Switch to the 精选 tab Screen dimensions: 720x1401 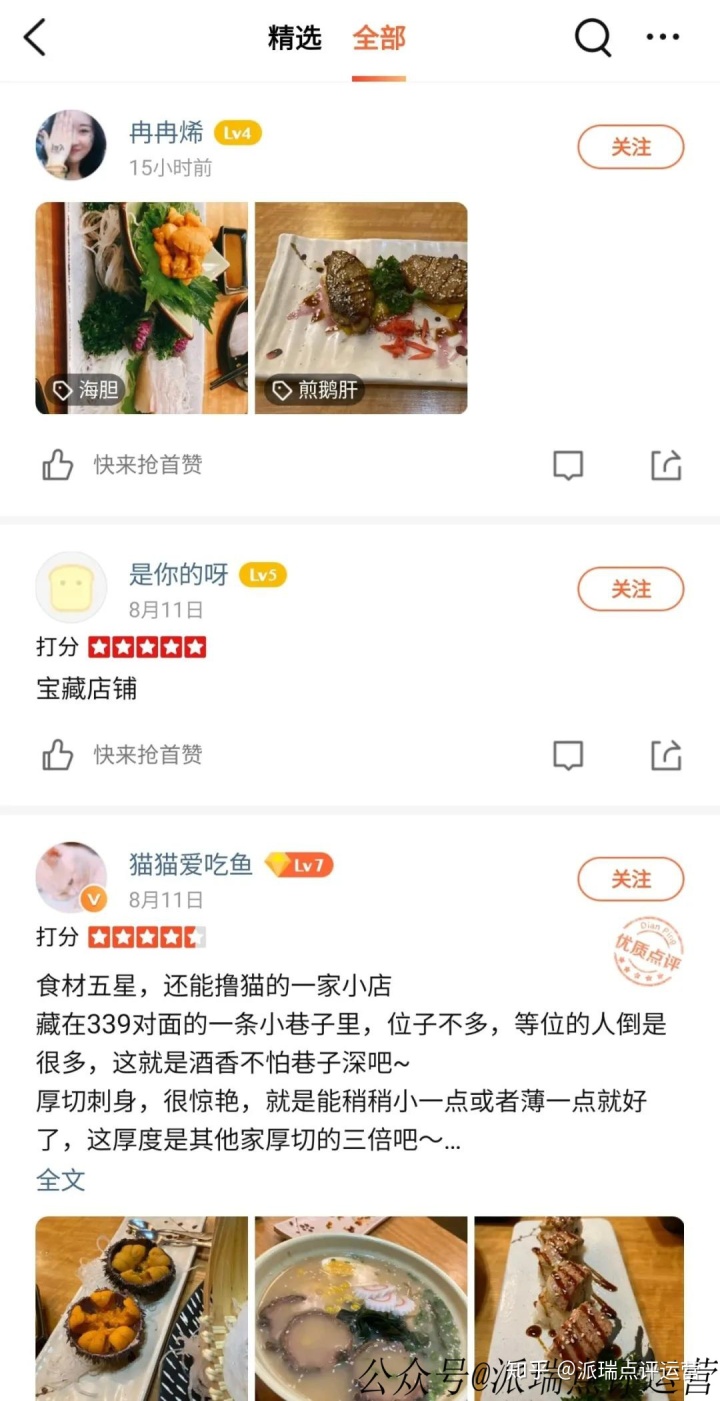click(x=294, y=37)
